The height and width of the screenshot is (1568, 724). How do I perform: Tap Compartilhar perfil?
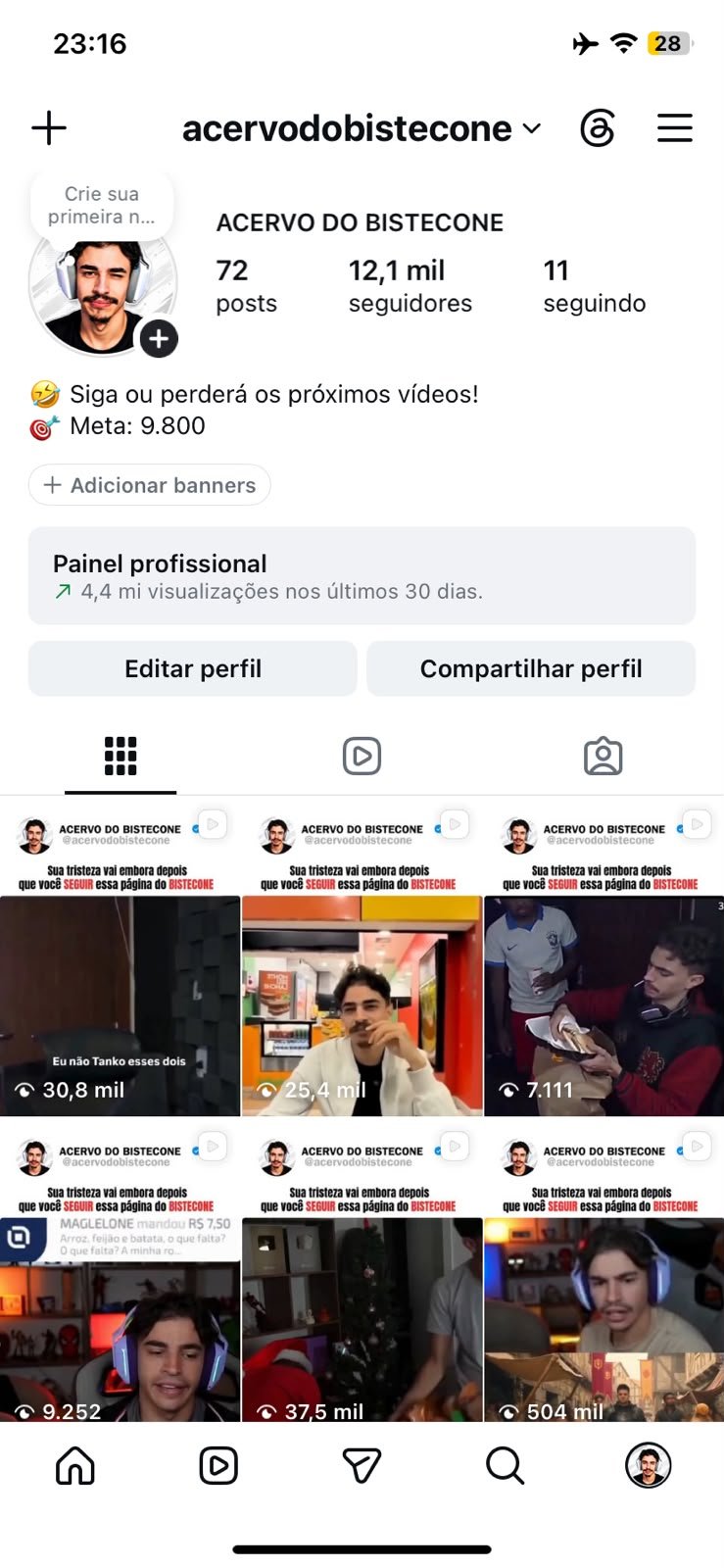click(531, 668)
